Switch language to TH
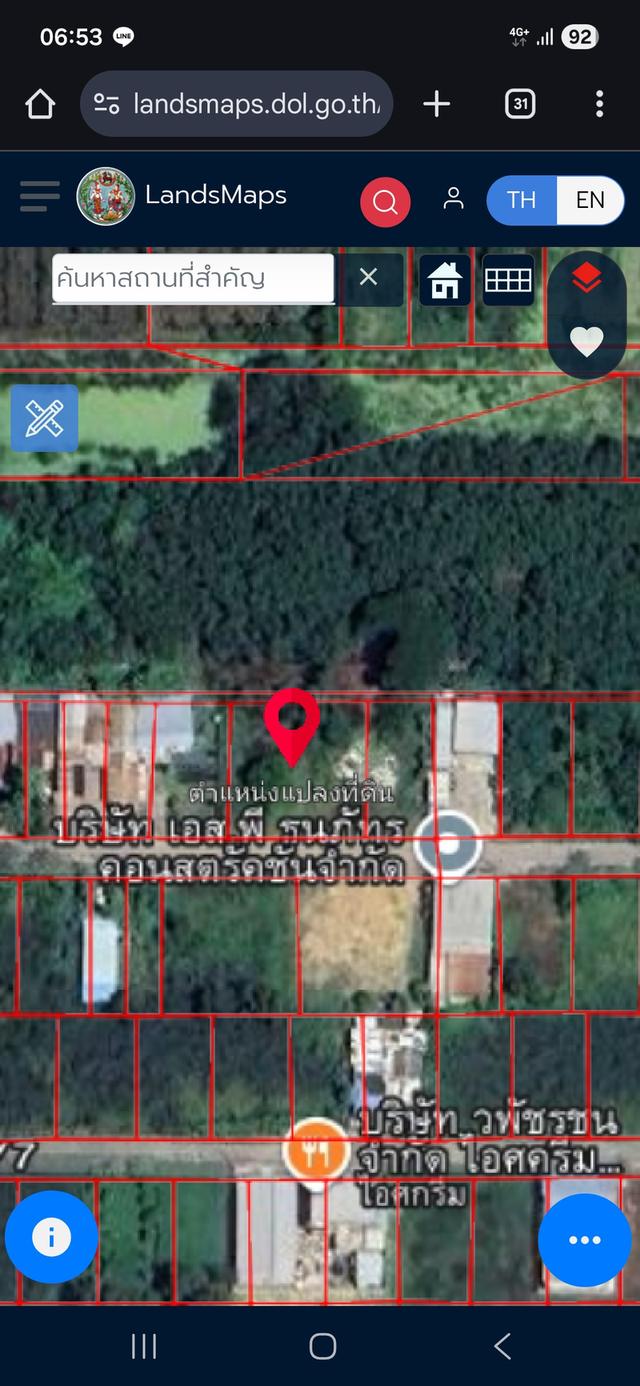Image resolution: width=640 pixels, height=1386 pixels. point(521,200)
